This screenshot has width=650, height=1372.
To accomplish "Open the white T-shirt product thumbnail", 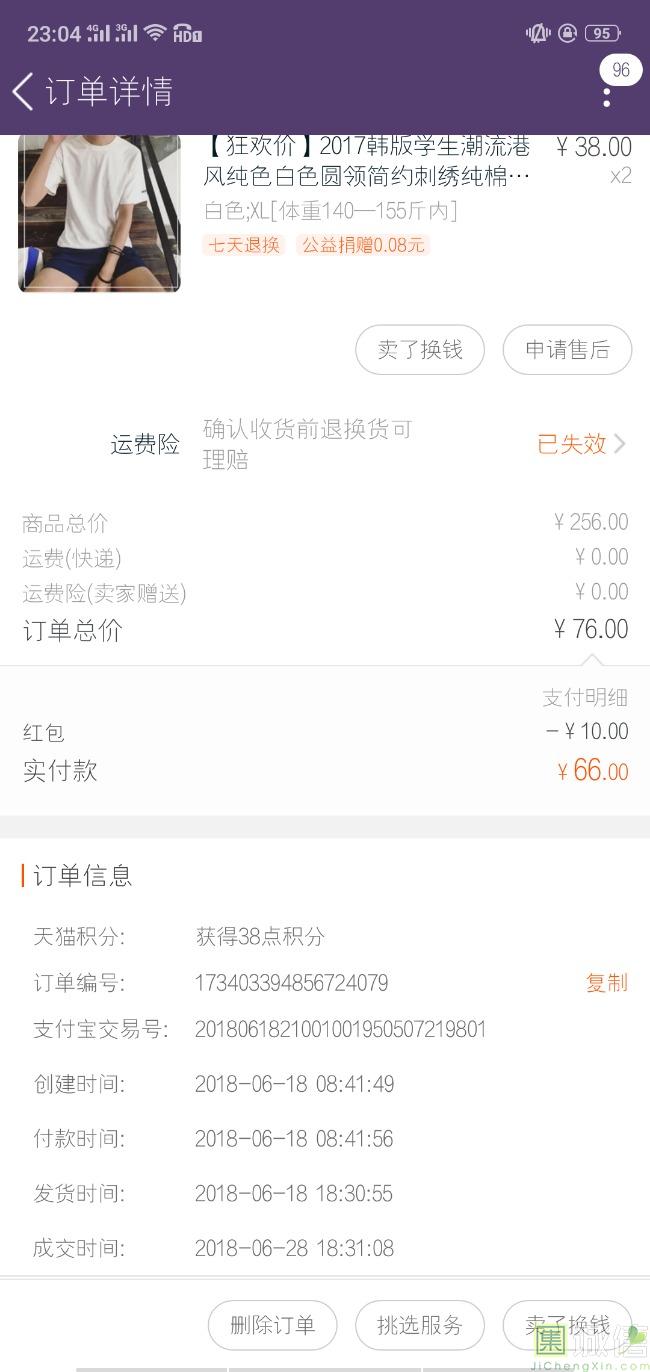I will point(99,213).
